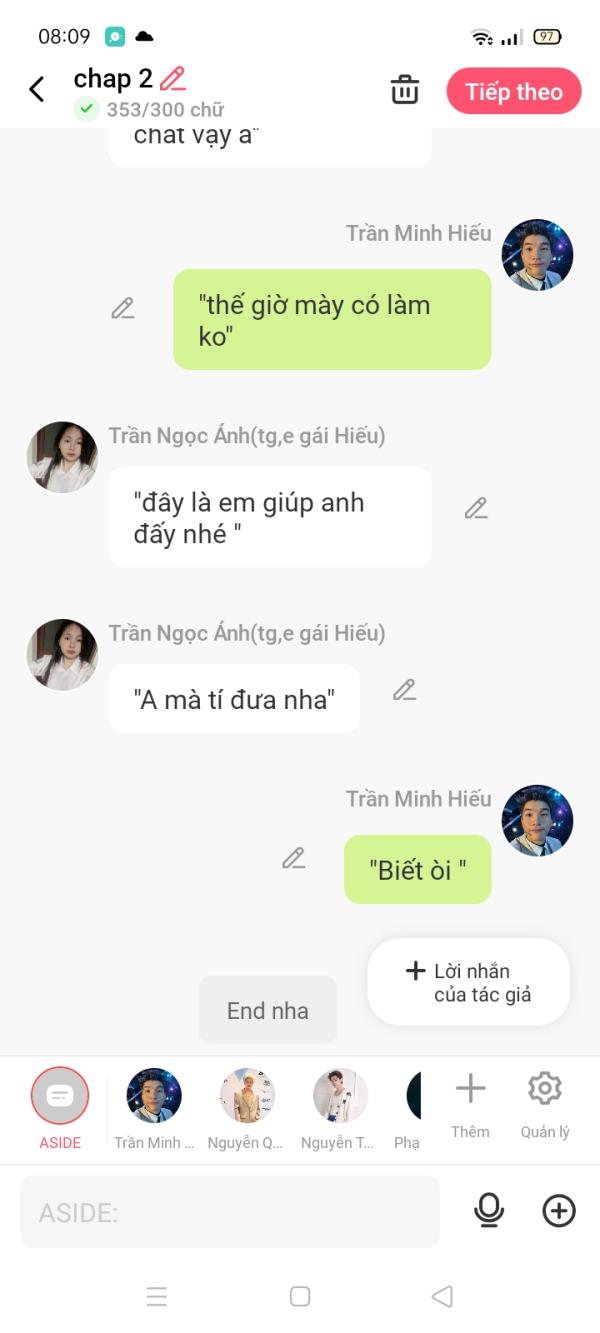Image resolution: width=600 pixels, height=1333 pixels.
Task: Go back using the top-left arrow
Action: tap(37, 90)
